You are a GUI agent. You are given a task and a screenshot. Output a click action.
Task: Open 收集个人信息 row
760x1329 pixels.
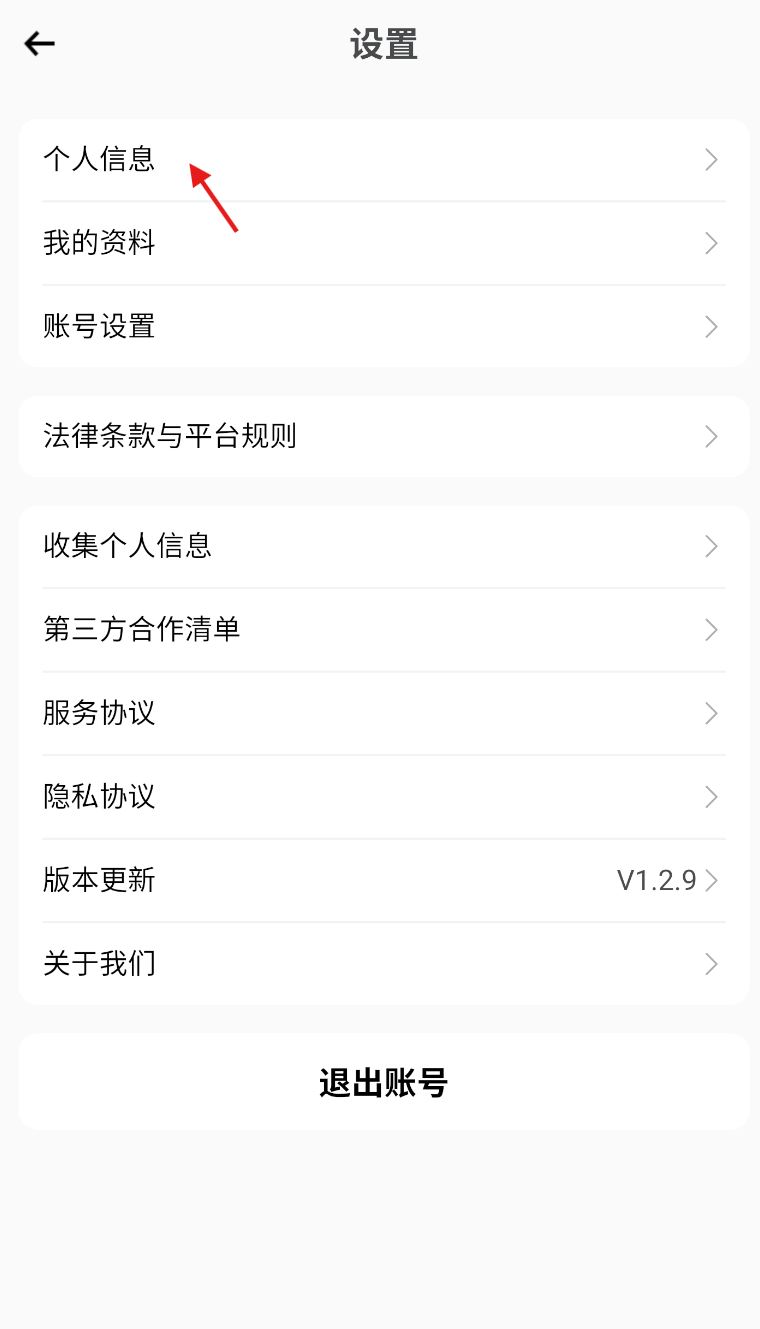tap(383, 546)
